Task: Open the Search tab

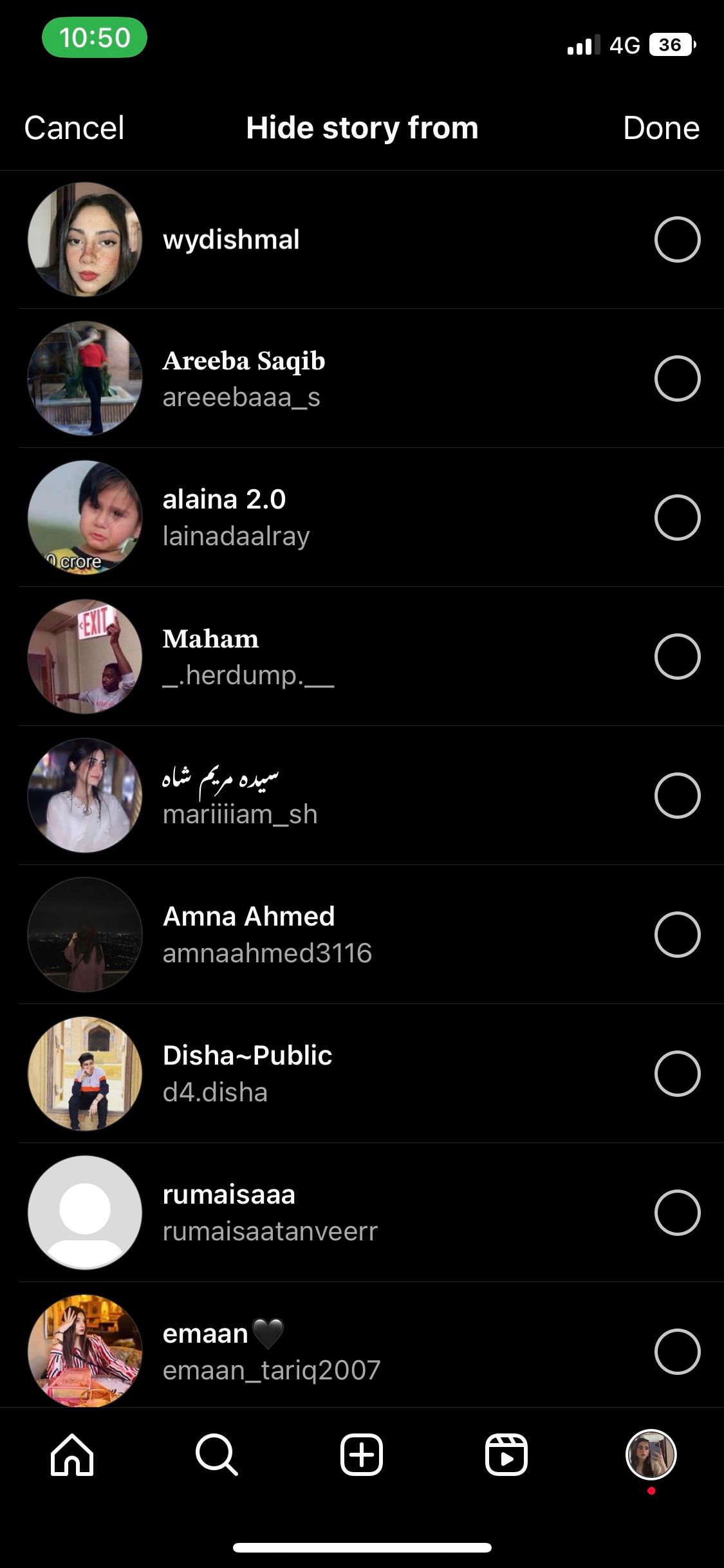Action: pyautogui.click(x=217, y=1455)
